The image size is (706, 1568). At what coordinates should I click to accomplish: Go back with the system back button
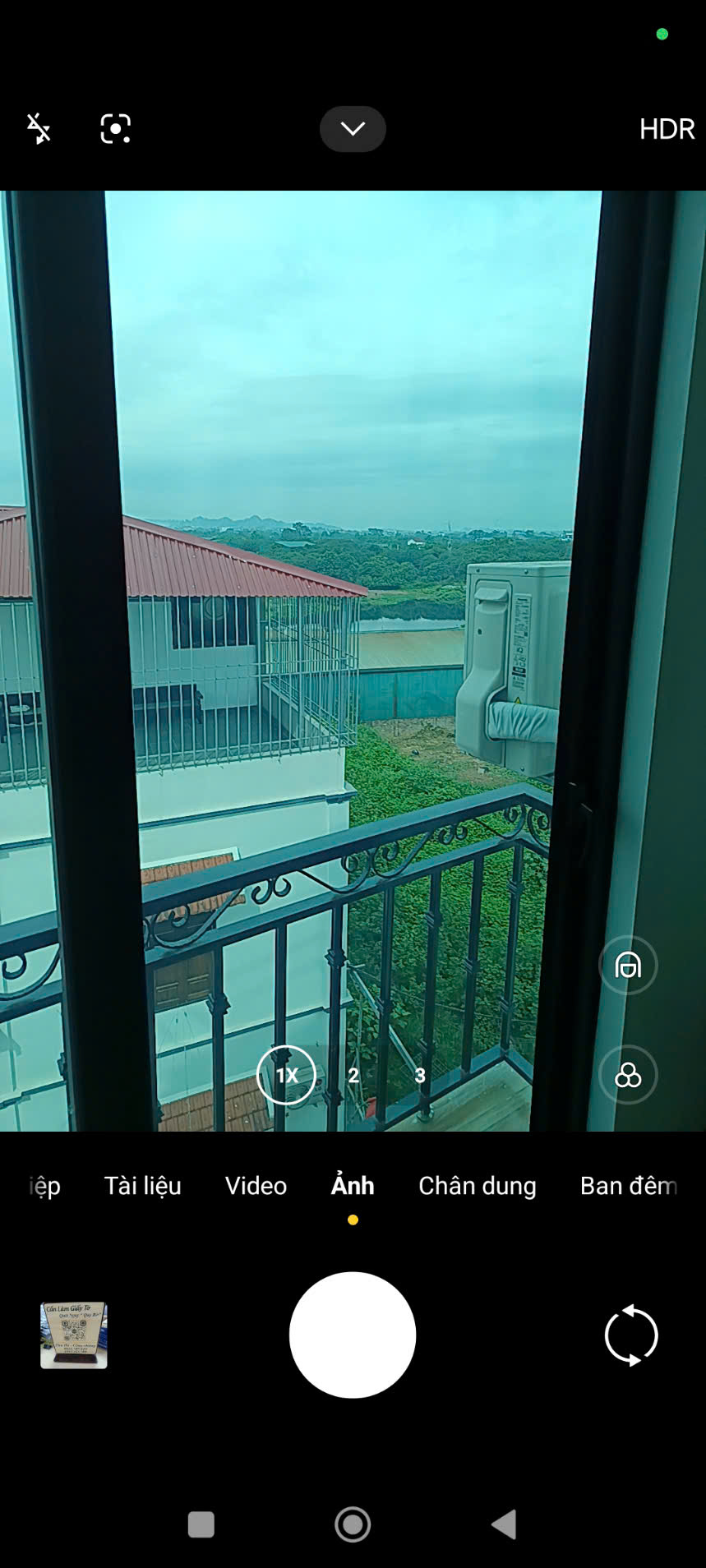pos(504,1524)
